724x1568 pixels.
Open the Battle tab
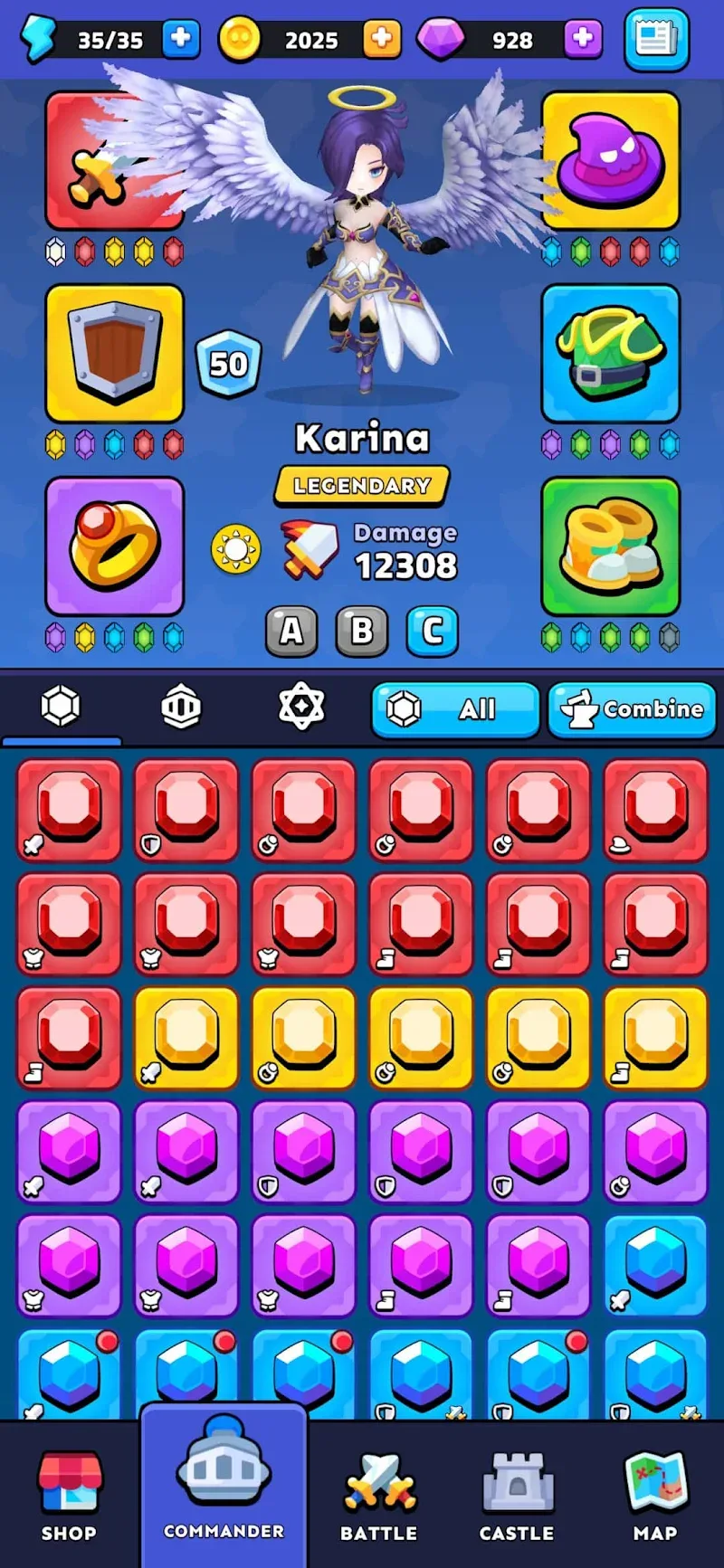[x=379, y=1497]
